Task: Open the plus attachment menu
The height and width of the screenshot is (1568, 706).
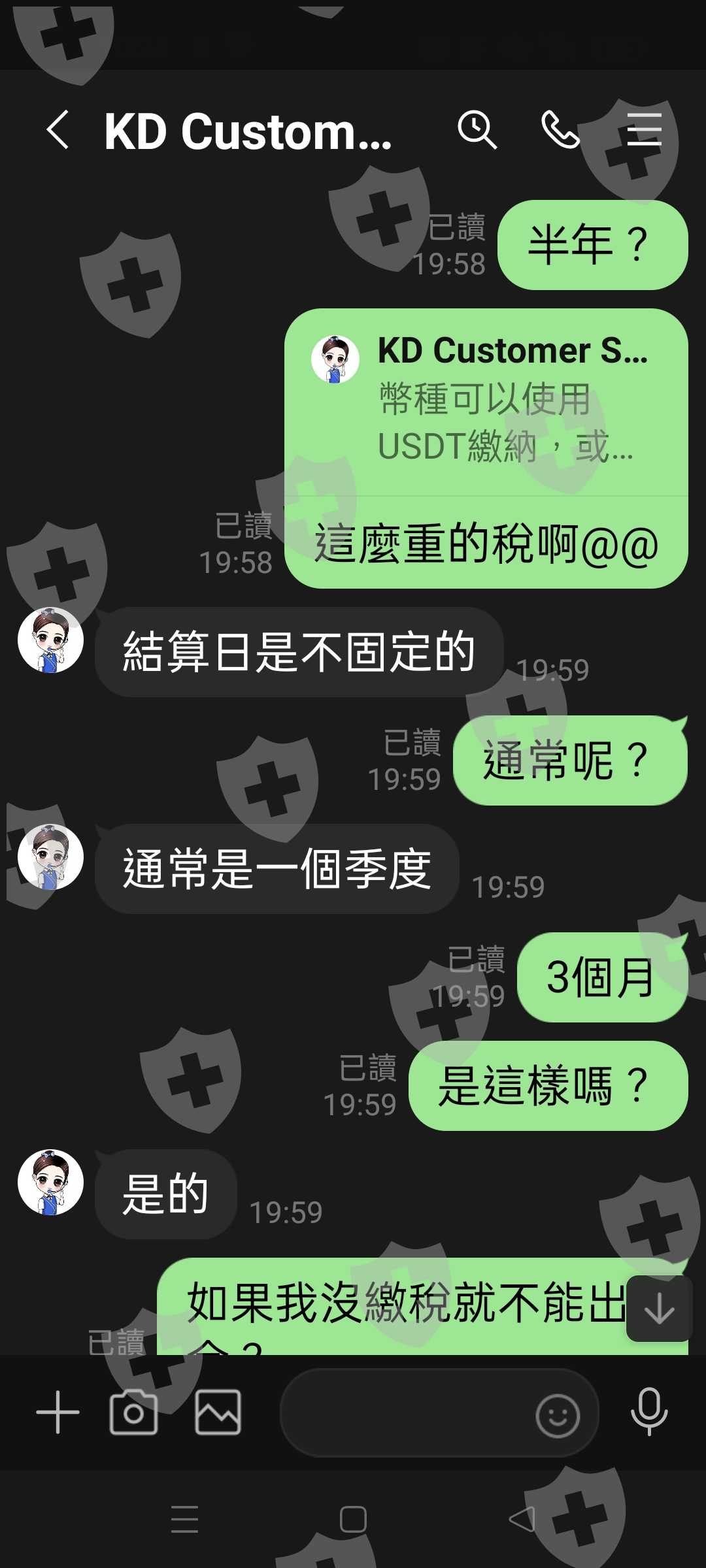Action: click(x=58, y=1413)
